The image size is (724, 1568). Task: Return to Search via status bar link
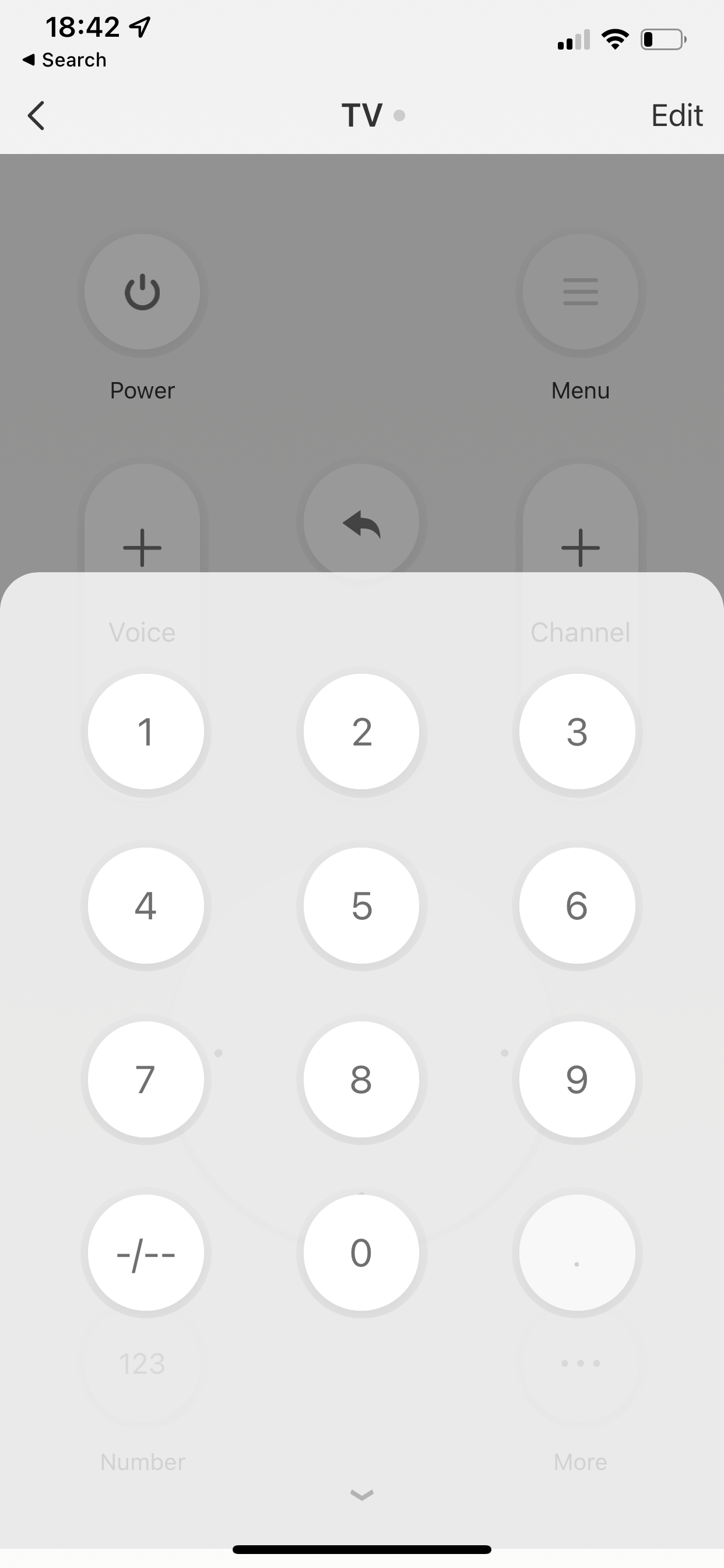click(x=64, y=59)
